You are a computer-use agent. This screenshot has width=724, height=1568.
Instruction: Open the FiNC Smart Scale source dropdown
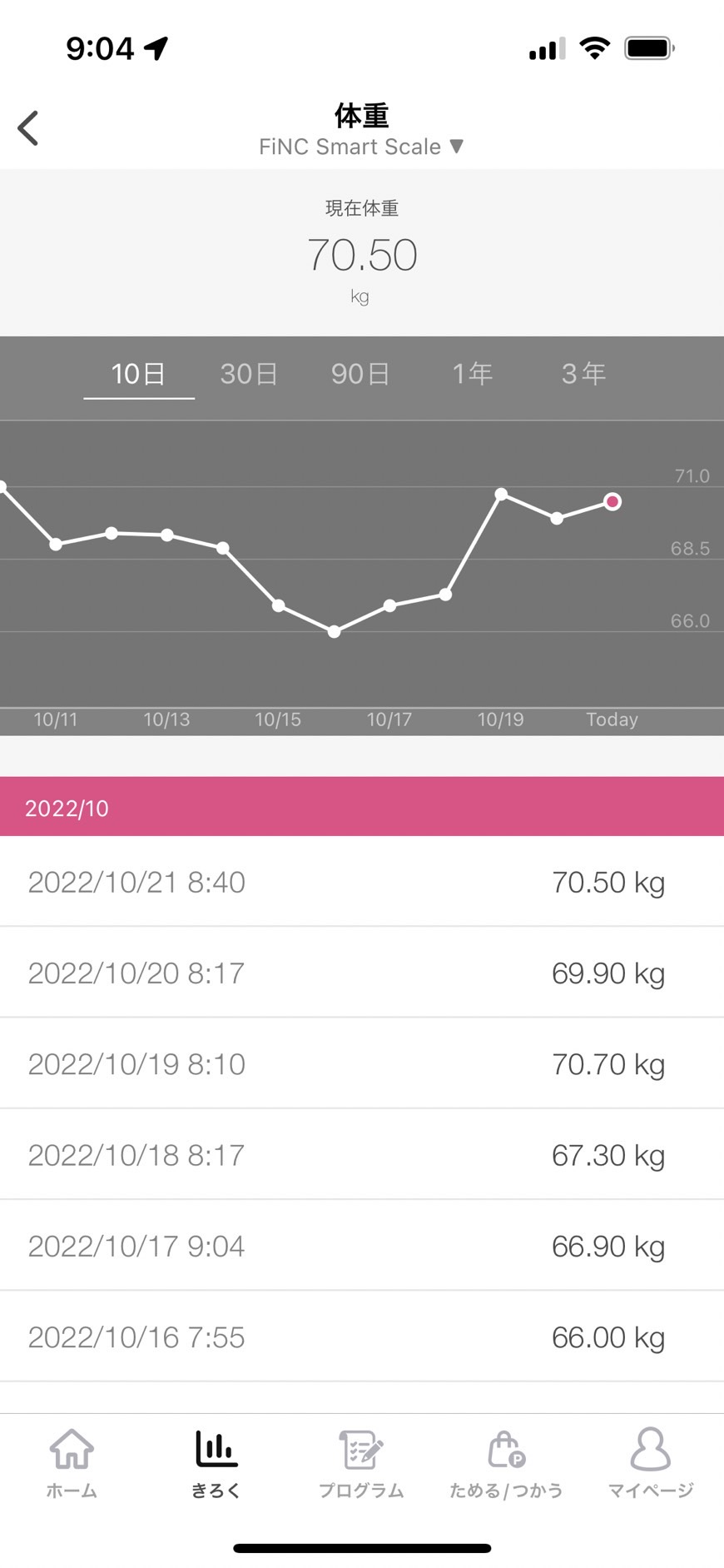point(361,147)
